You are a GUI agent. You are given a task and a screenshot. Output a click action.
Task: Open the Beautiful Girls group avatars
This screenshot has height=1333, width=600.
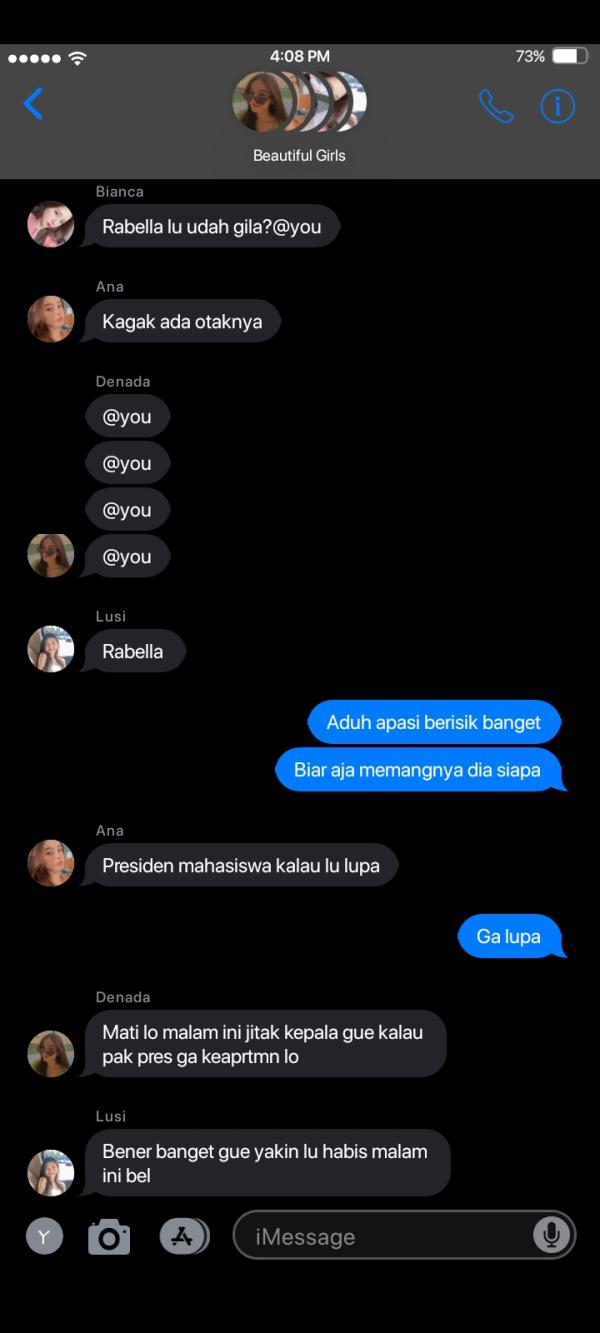tap(299, 102)
